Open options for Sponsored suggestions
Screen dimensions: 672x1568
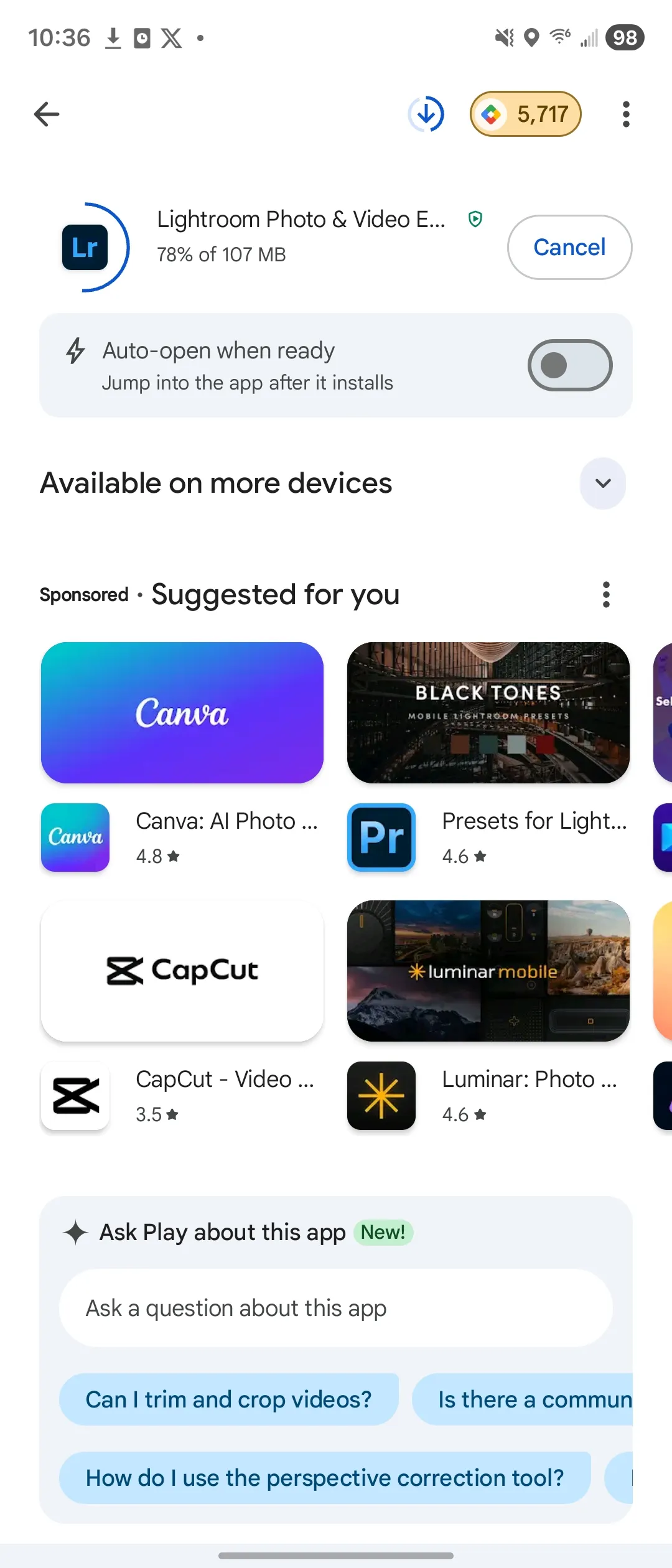click(605, 594)
